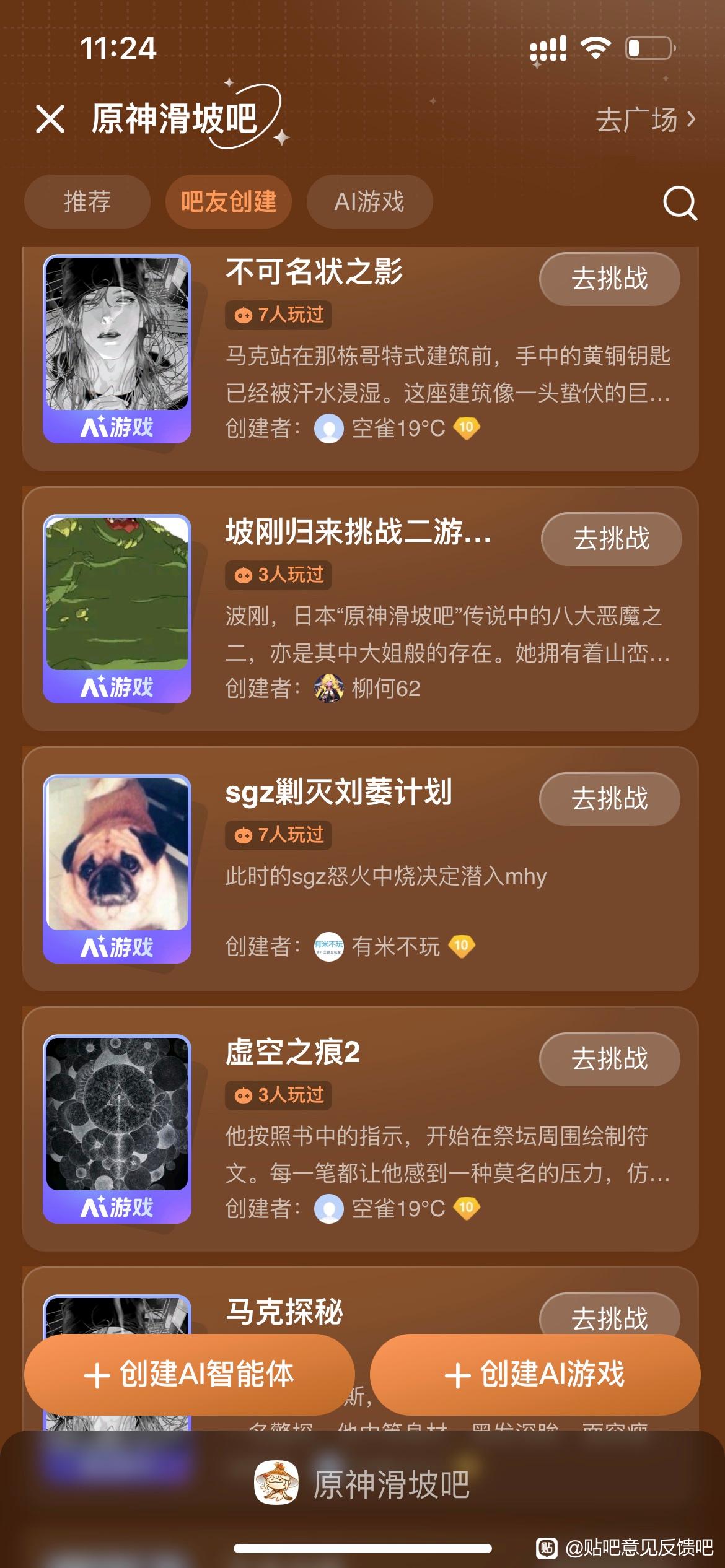Switch to the 推荐 tab
This screenshot has height=1568, width=725.
[x=87, y=201]
